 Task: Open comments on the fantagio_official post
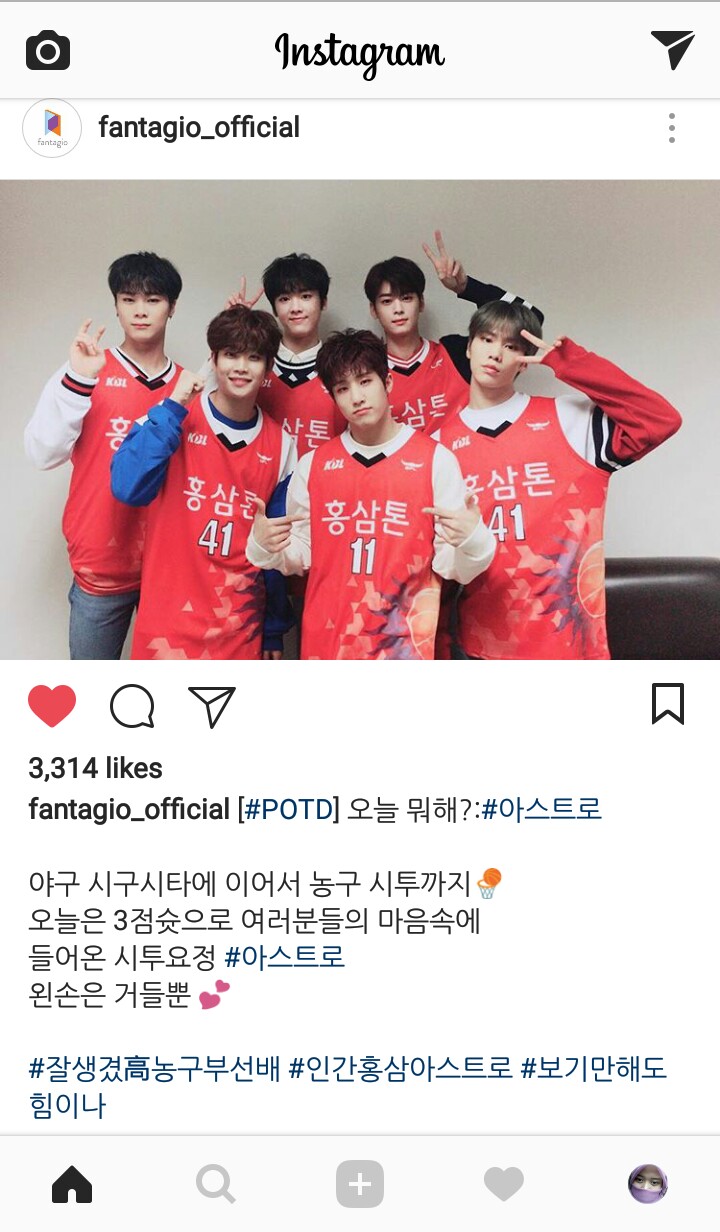(x=132, y=706)
